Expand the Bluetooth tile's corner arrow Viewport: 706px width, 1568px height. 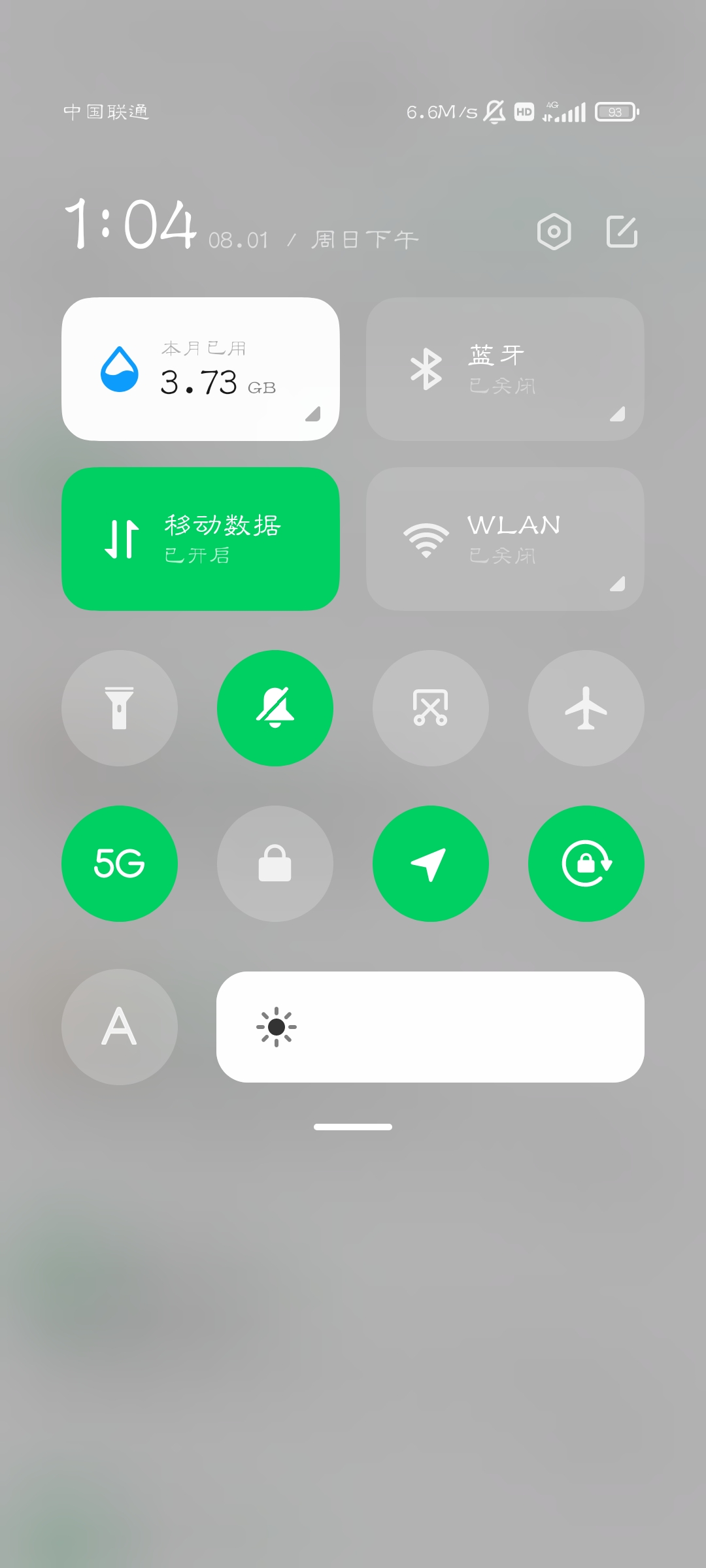(617, 414)
